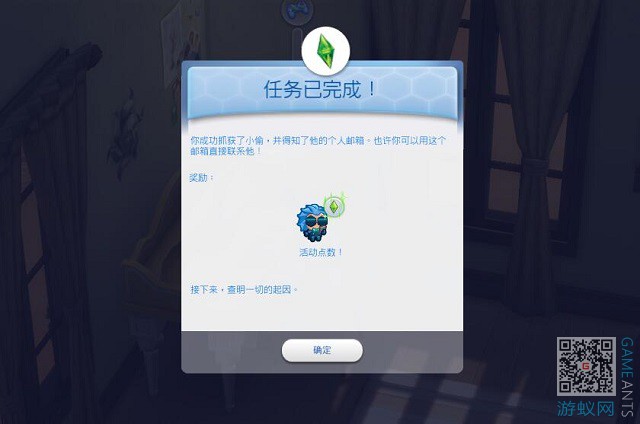This screenshot has height=424, width=640.
Task: Tap the 确定 button to confirm
Action: pos(322,351)
